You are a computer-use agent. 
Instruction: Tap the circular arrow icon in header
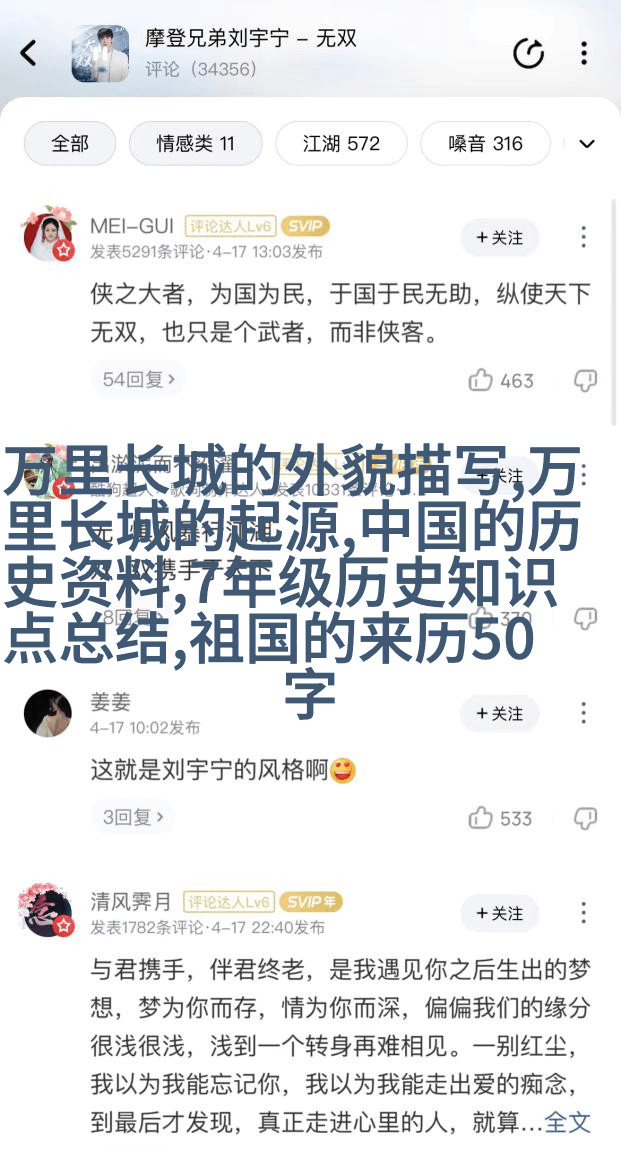tap(529, 53)
